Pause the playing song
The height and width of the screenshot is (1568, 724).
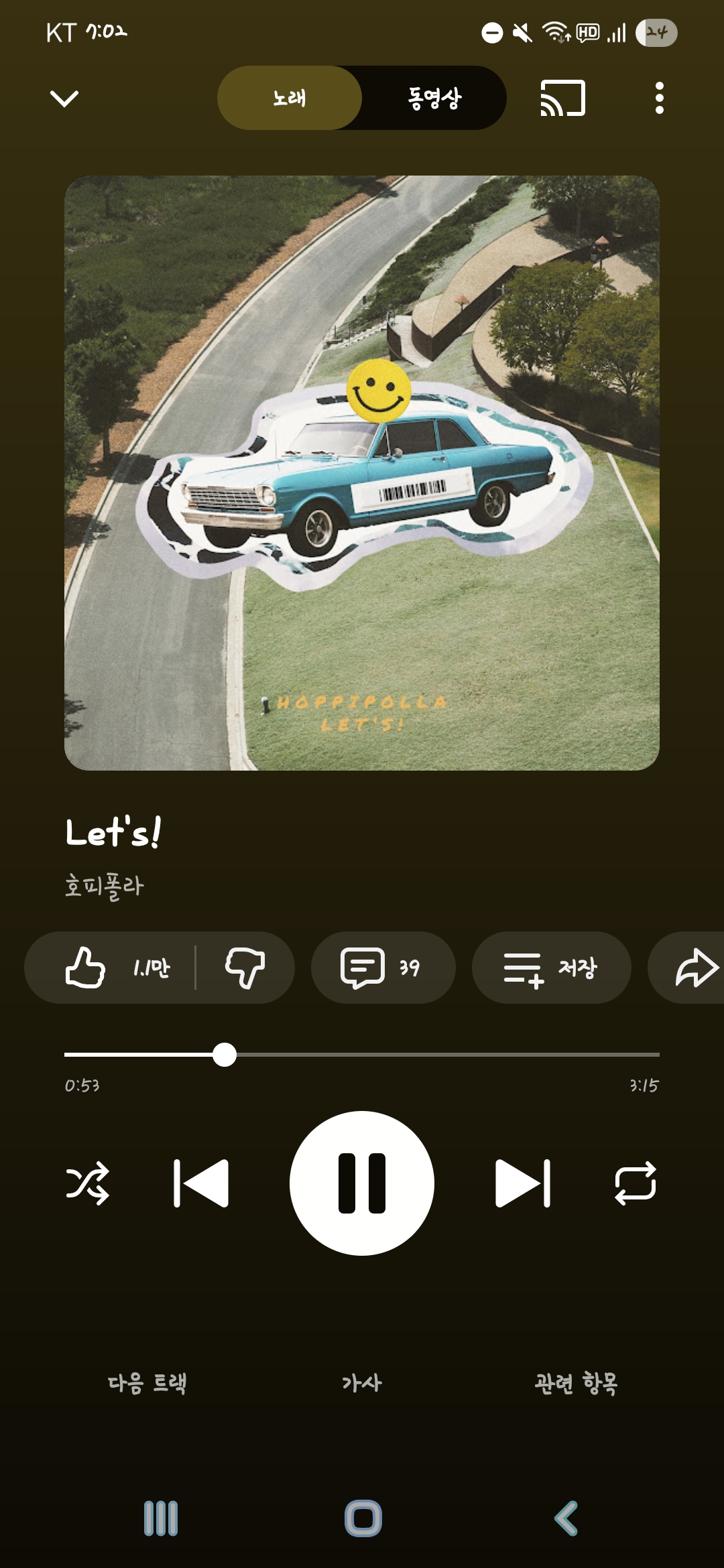click(x=362, y=1183)
